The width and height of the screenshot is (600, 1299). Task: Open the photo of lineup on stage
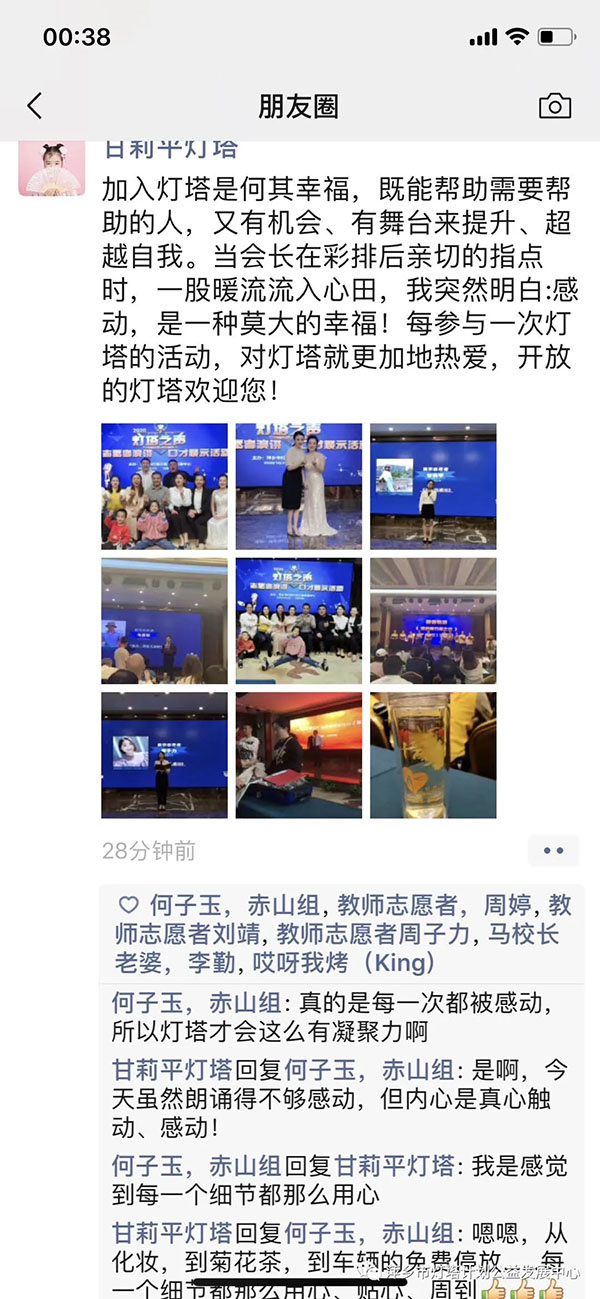[x=432, y=620]
